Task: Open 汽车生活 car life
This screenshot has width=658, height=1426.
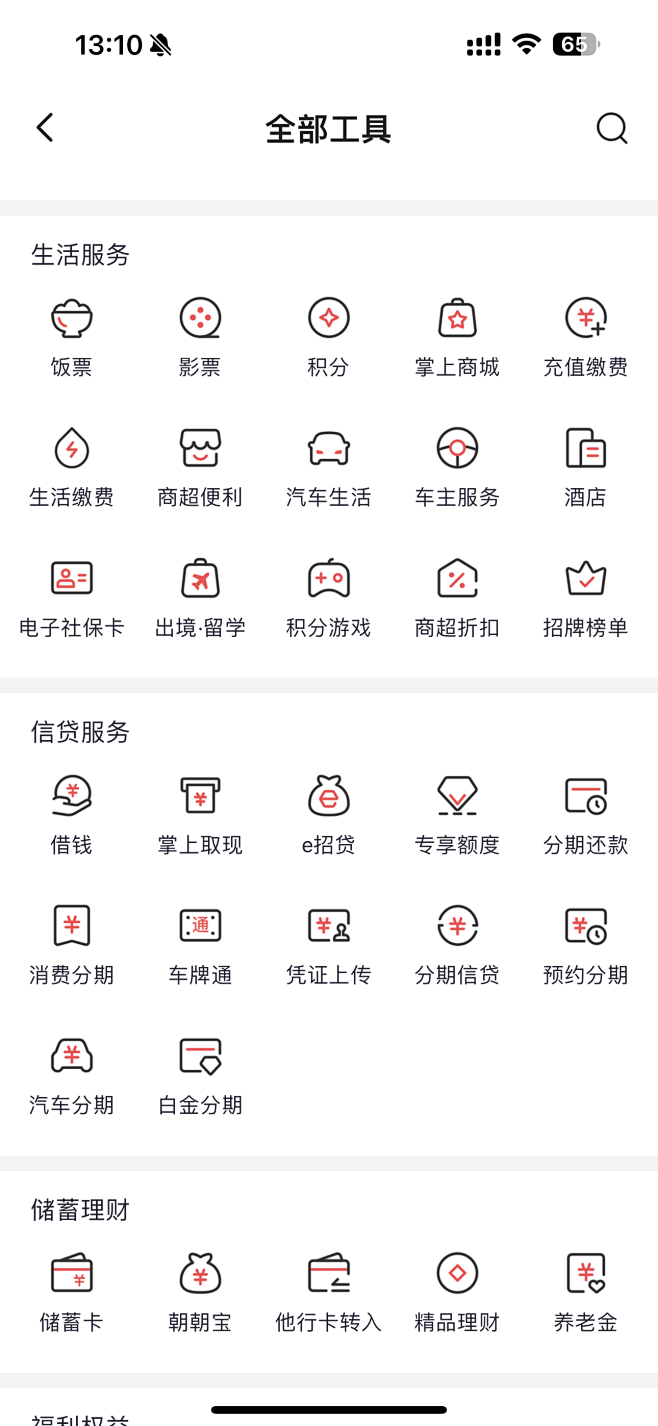Action: (328, 468)
